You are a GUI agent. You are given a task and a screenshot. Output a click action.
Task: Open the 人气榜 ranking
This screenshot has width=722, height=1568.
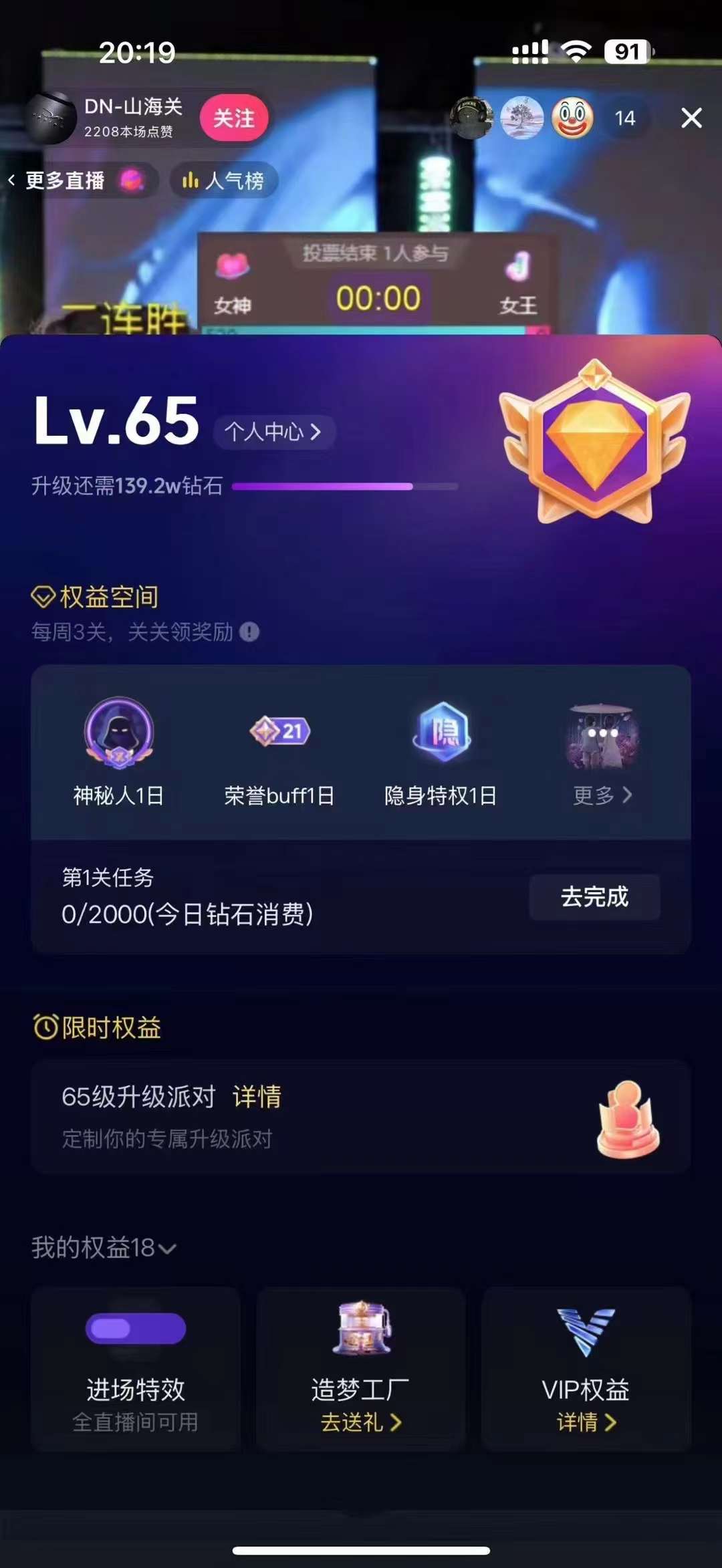point(224,180)
